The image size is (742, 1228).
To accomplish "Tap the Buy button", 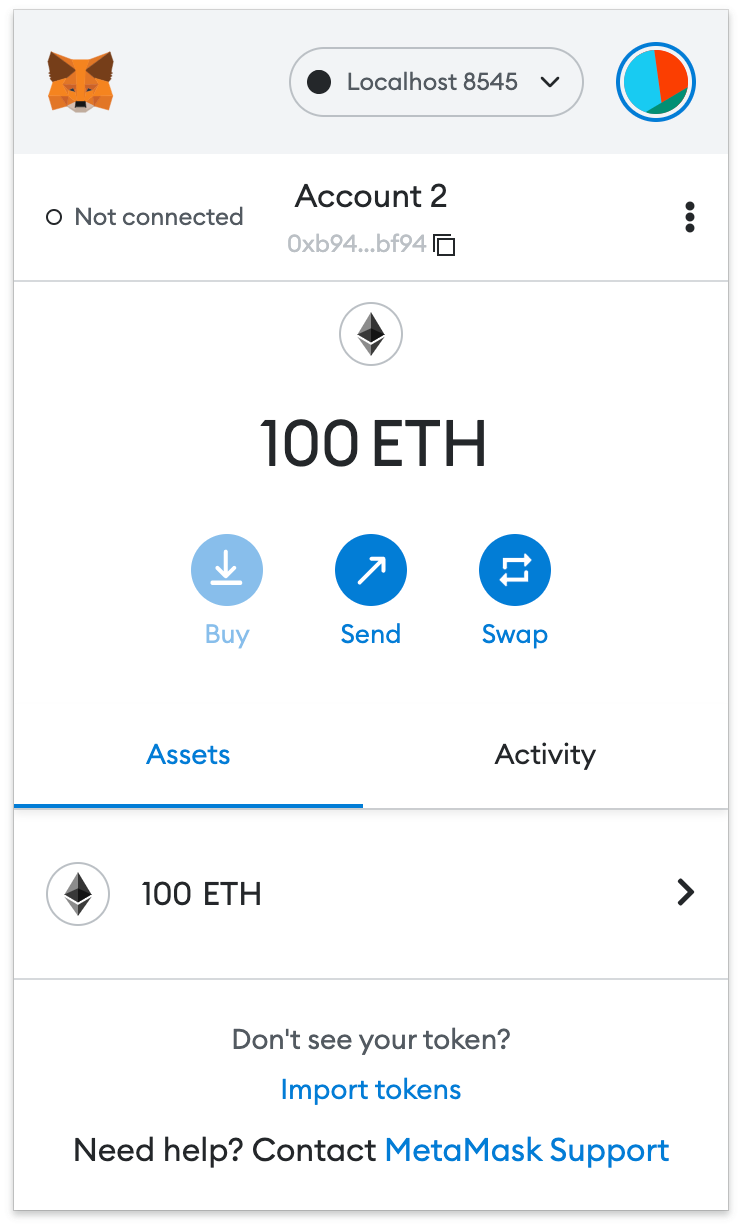I will (x=227, y=571).
